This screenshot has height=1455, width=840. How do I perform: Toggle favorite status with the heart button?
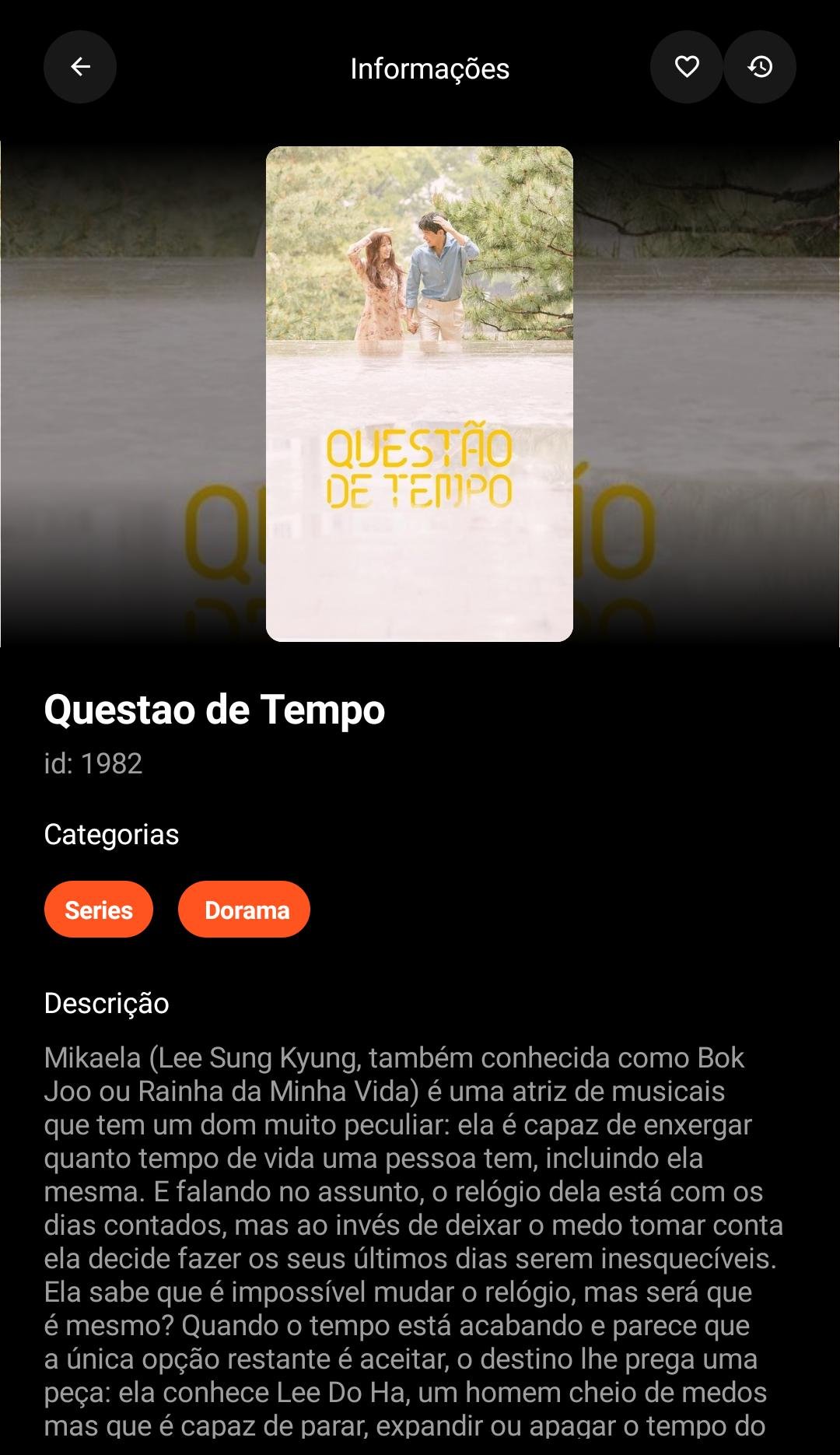pyautogui.click(x=685, y=67)
